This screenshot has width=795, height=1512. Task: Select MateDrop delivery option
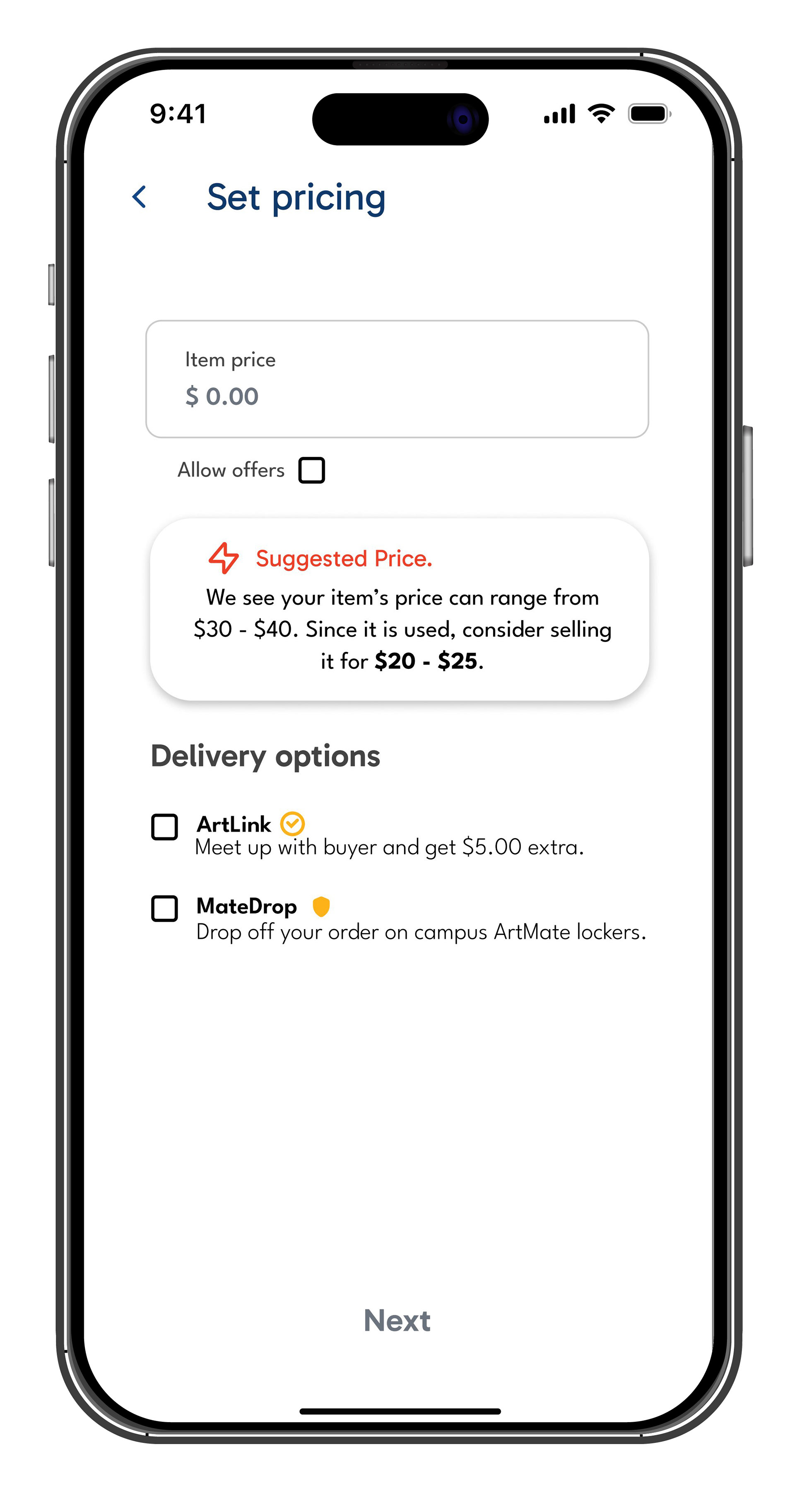(164, 908)
